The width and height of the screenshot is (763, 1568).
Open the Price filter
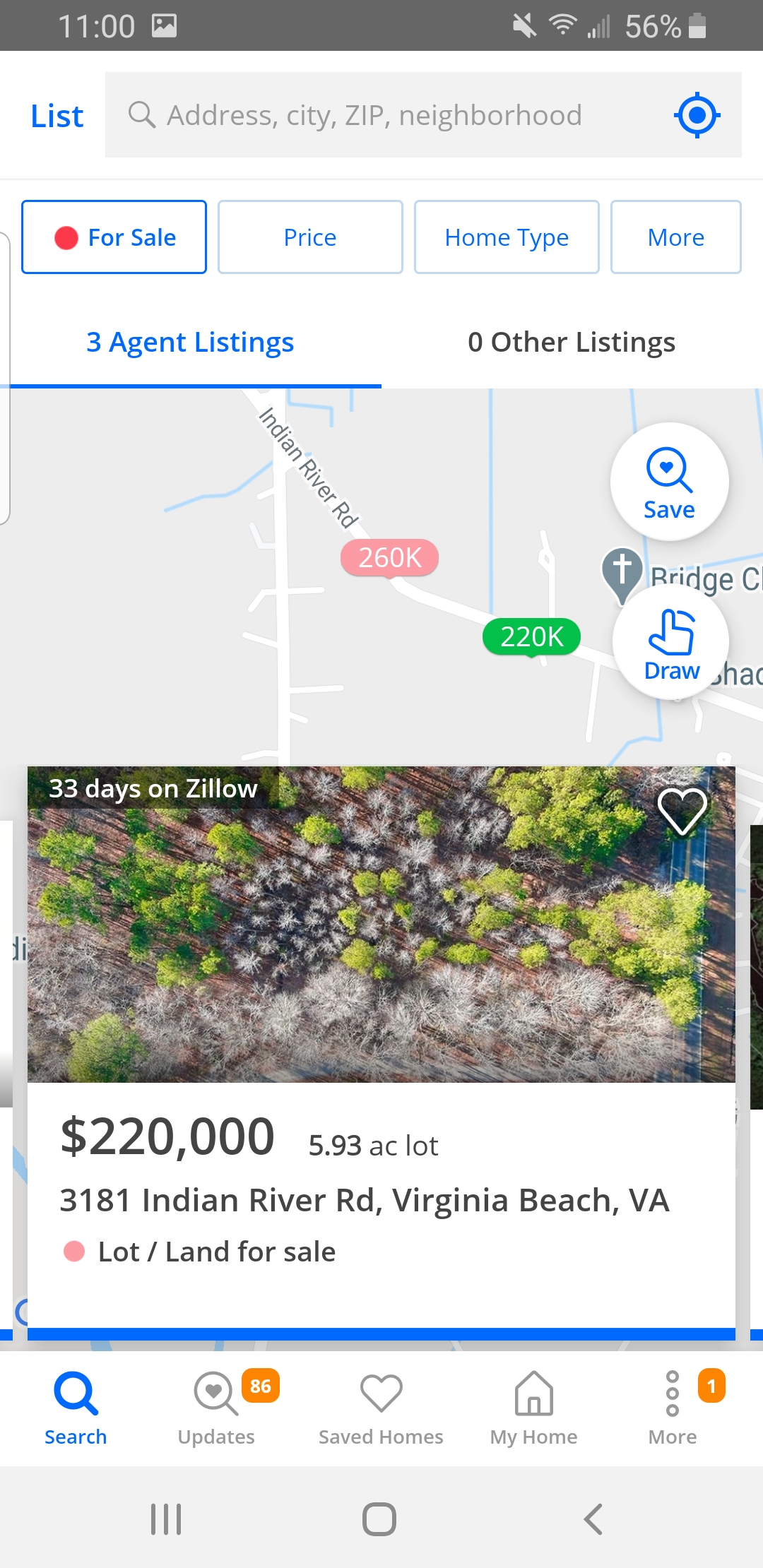pyautogui.click(x=310, y=237)
